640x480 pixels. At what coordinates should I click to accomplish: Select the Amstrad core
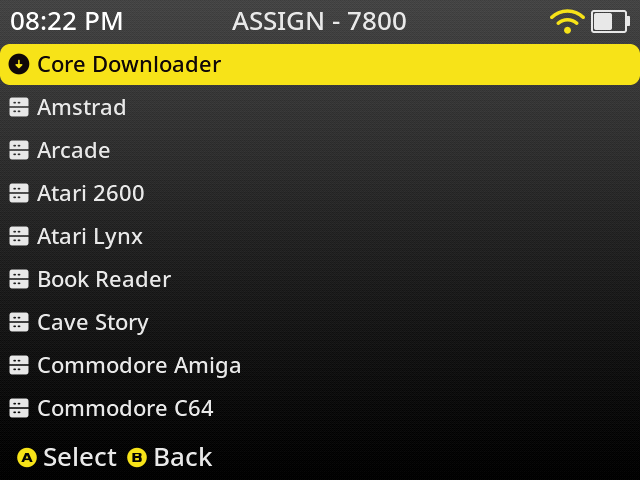tap(81, 107)
